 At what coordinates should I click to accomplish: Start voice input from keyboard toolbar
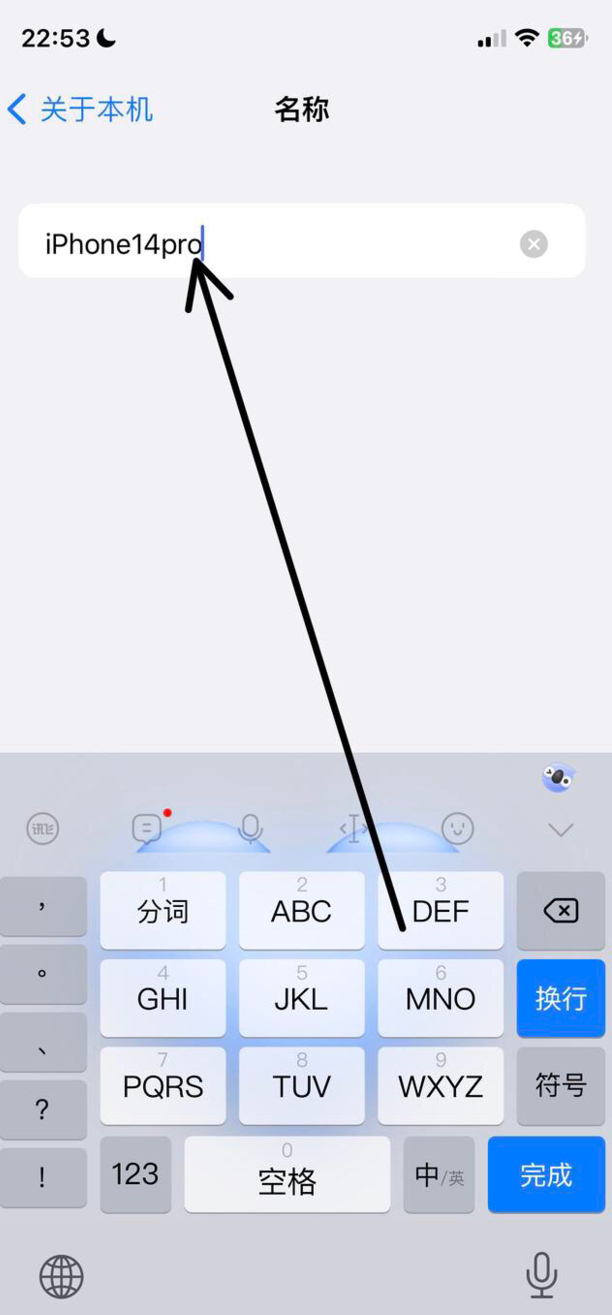click(251, 828)
